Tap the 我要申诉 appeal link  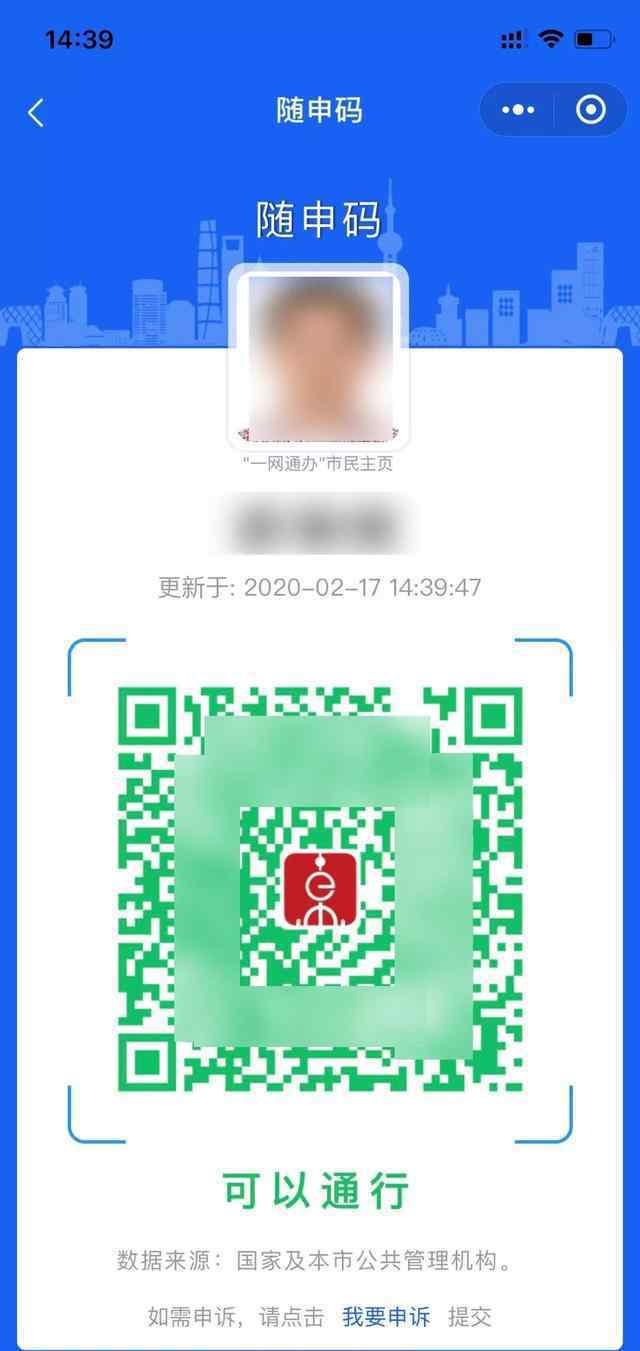coord(386,1316)
